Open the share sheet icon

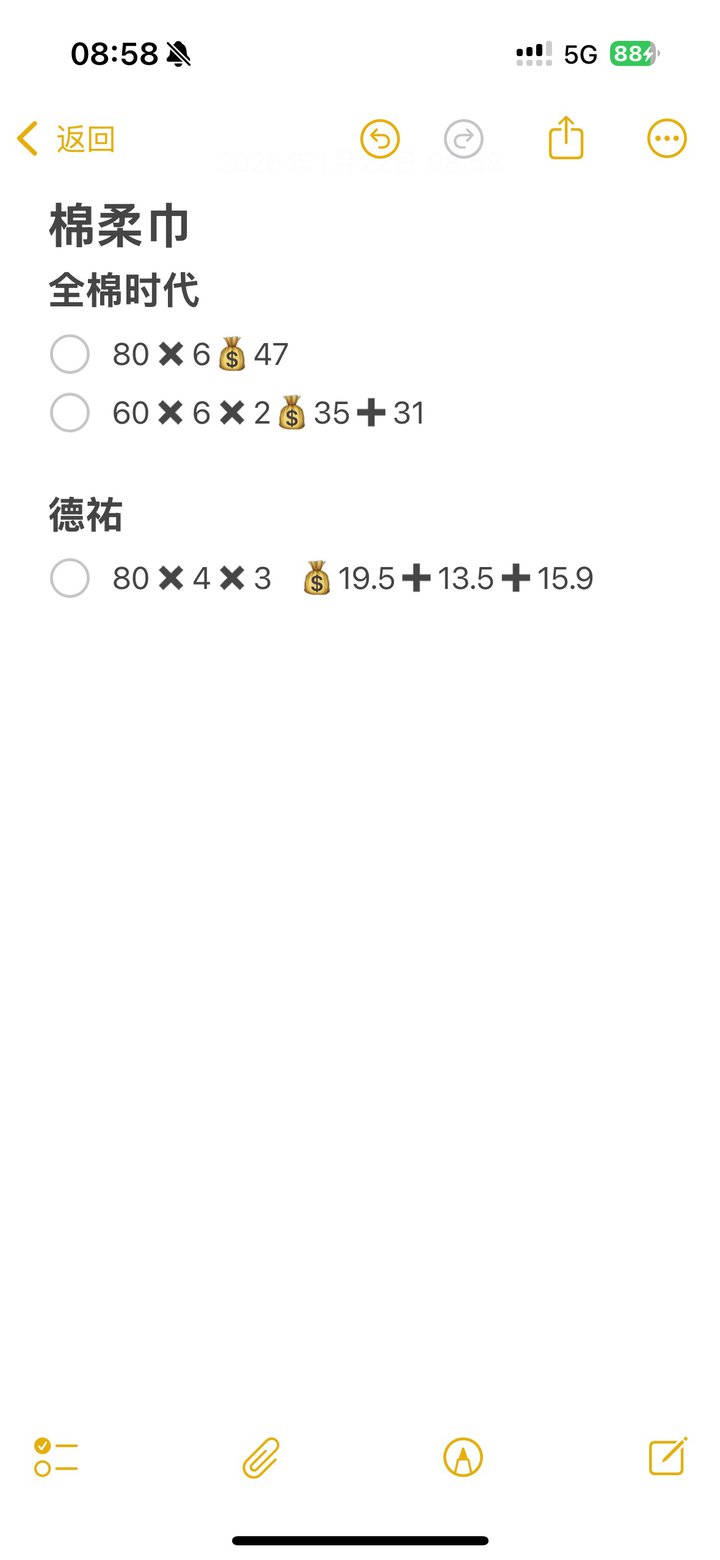click(x=566, y=139)
